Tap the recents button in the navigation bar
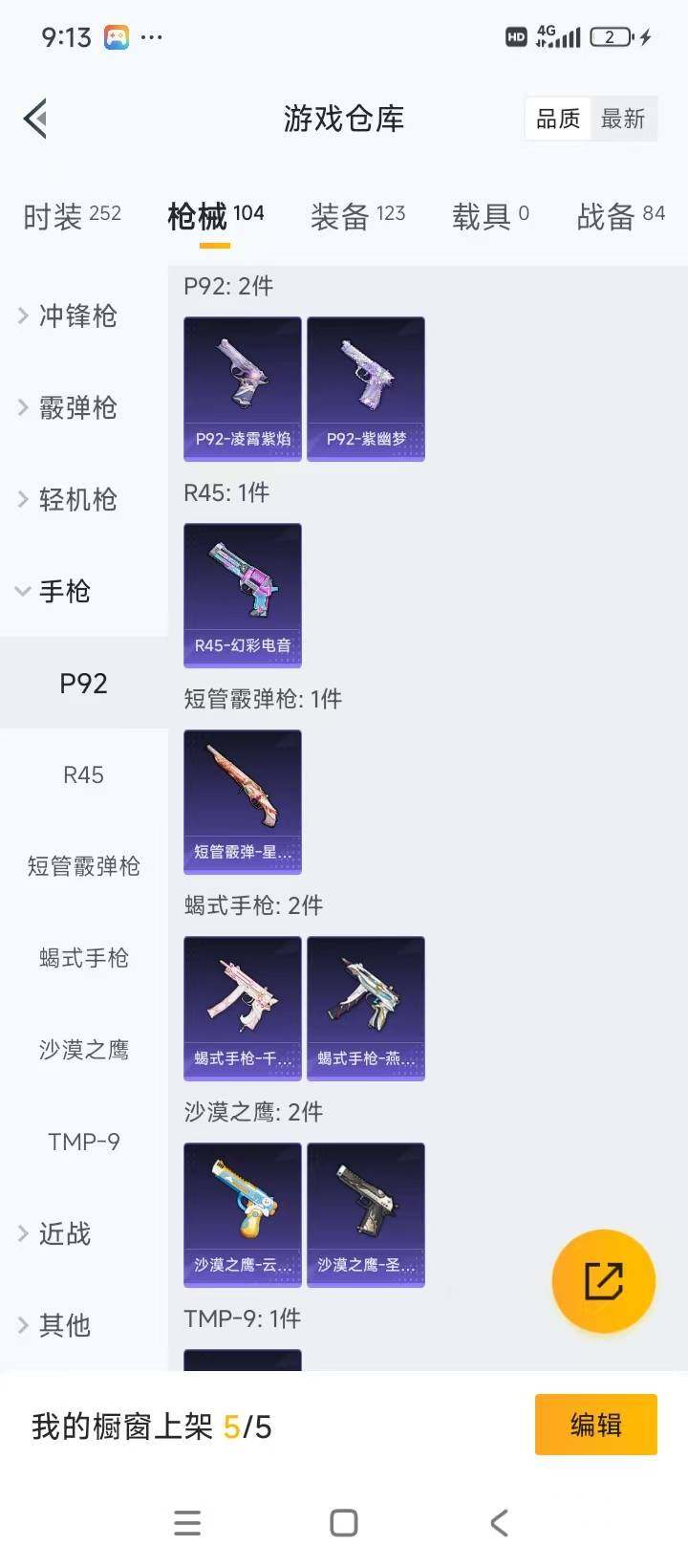Viewport: 688px width, 1568px height. [187, 1522]
